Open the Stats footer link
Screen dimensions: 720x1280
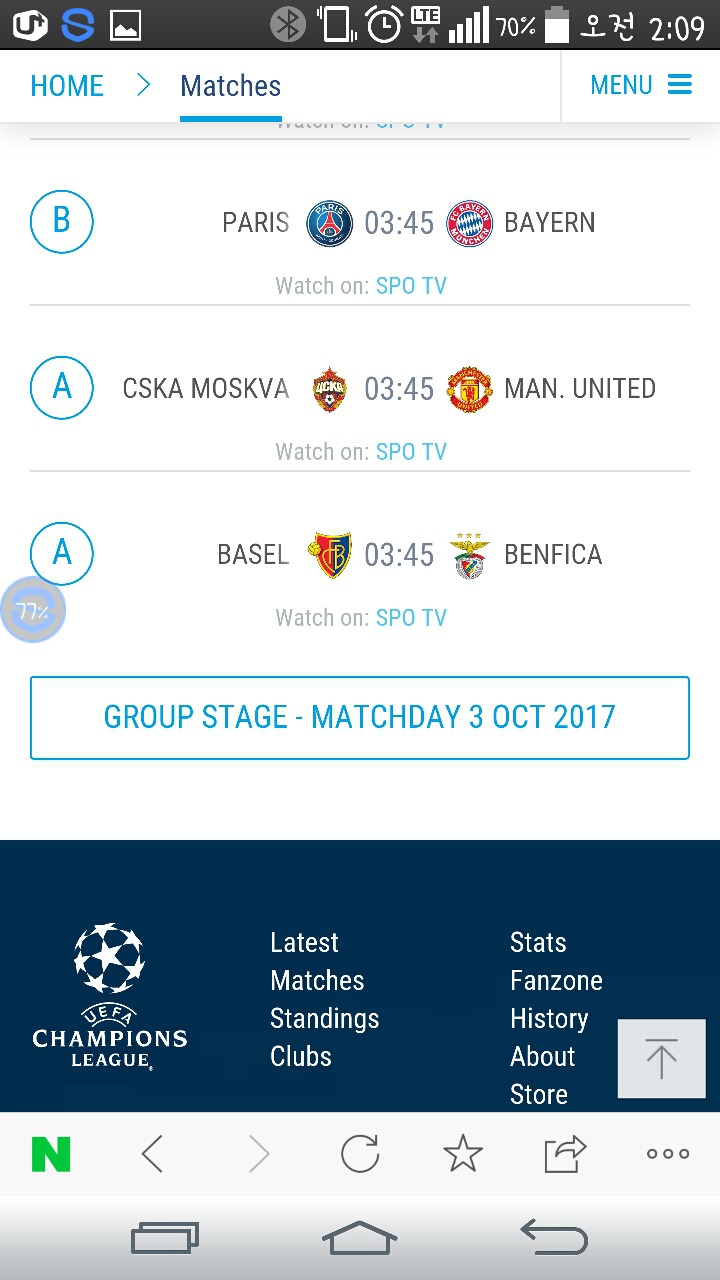538,942
